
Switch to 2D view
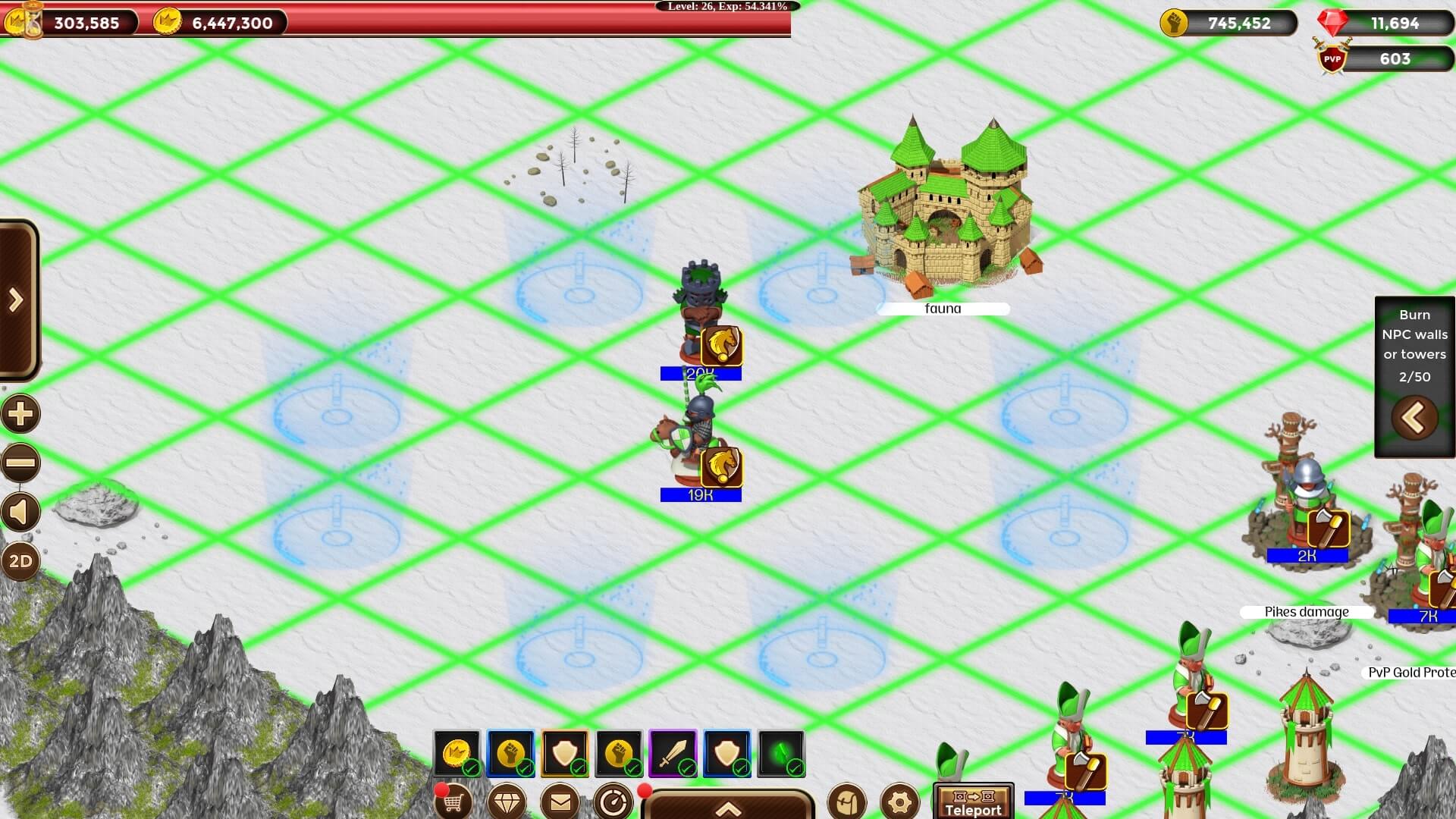(x=20, y=562)
